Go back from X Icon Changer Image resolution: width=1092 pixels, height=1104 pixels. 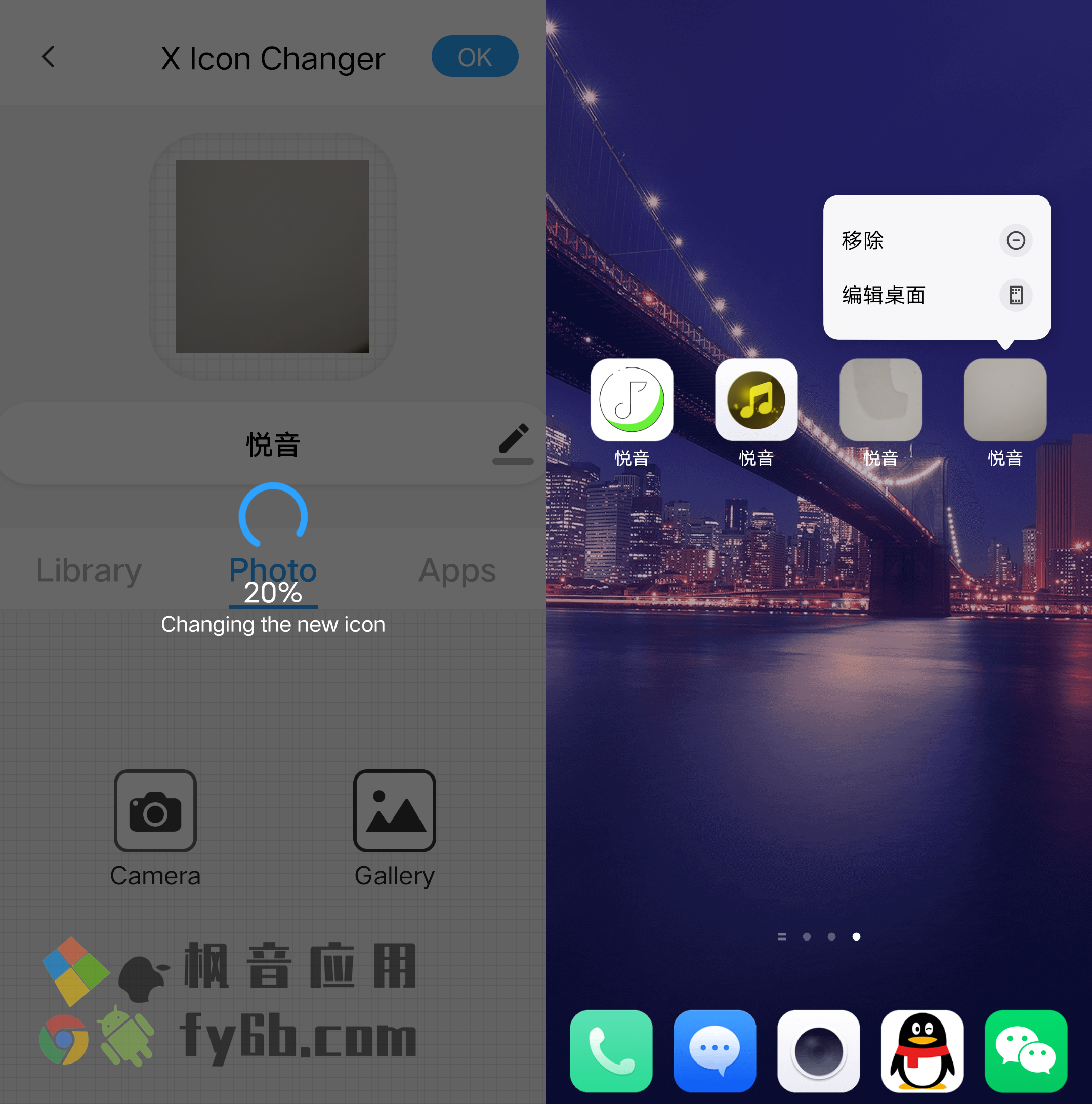49,57
